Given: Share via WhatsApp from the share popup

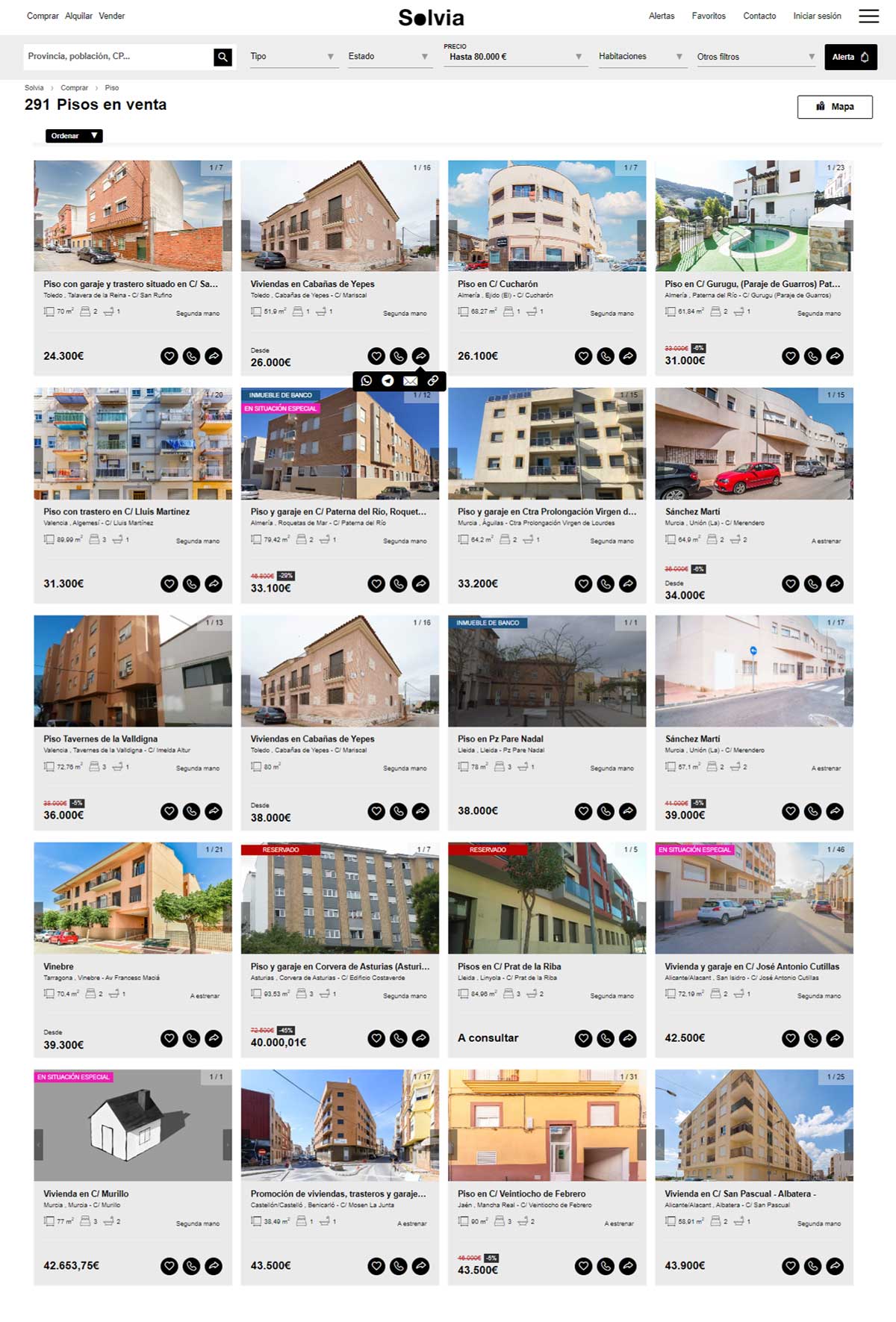Looking at the screenshot, I should pyautogui.click(x=367, y=381).
